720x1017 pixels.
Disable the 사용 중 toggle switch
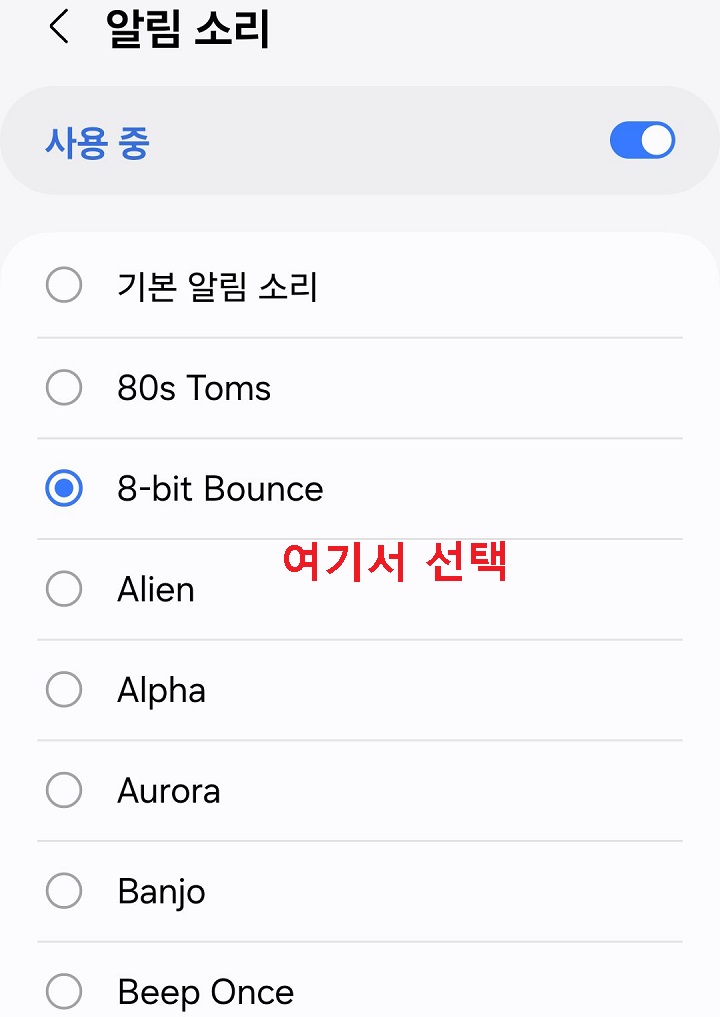pos(642,140)
